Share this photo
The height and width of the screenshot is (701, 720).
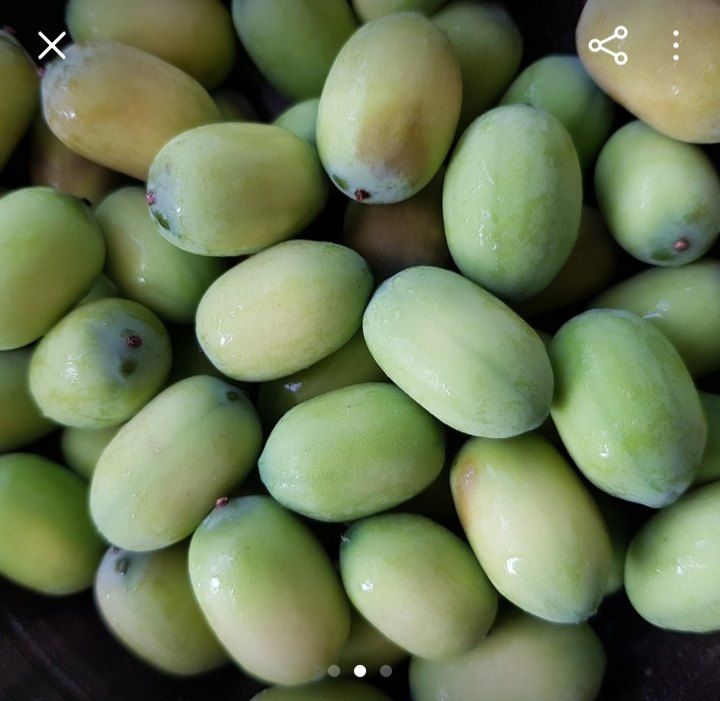pyautogui.click(x=607, y=45)
